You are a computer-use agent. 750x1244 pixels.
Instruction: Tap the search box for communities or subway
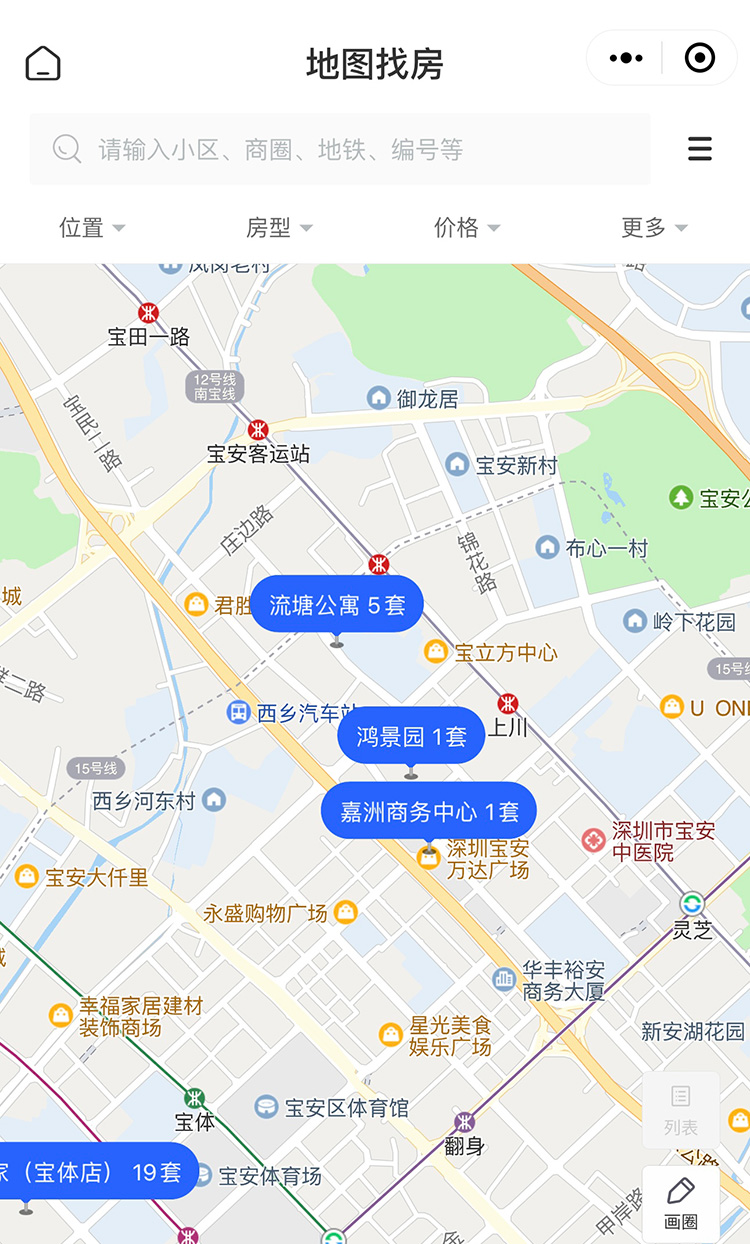[x=340, y=150]
